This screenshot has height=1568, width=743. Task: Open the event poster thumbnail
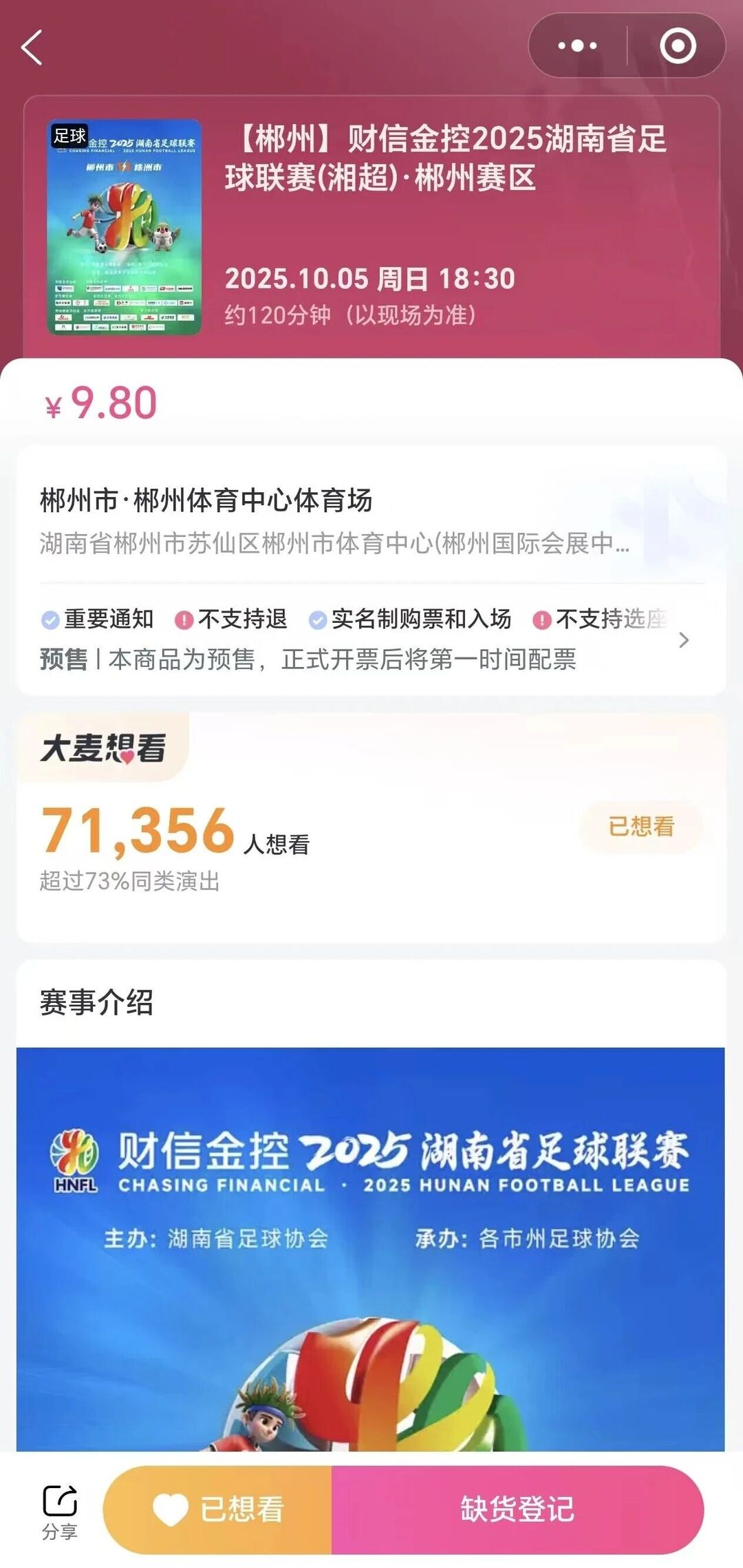coord(125,227)
